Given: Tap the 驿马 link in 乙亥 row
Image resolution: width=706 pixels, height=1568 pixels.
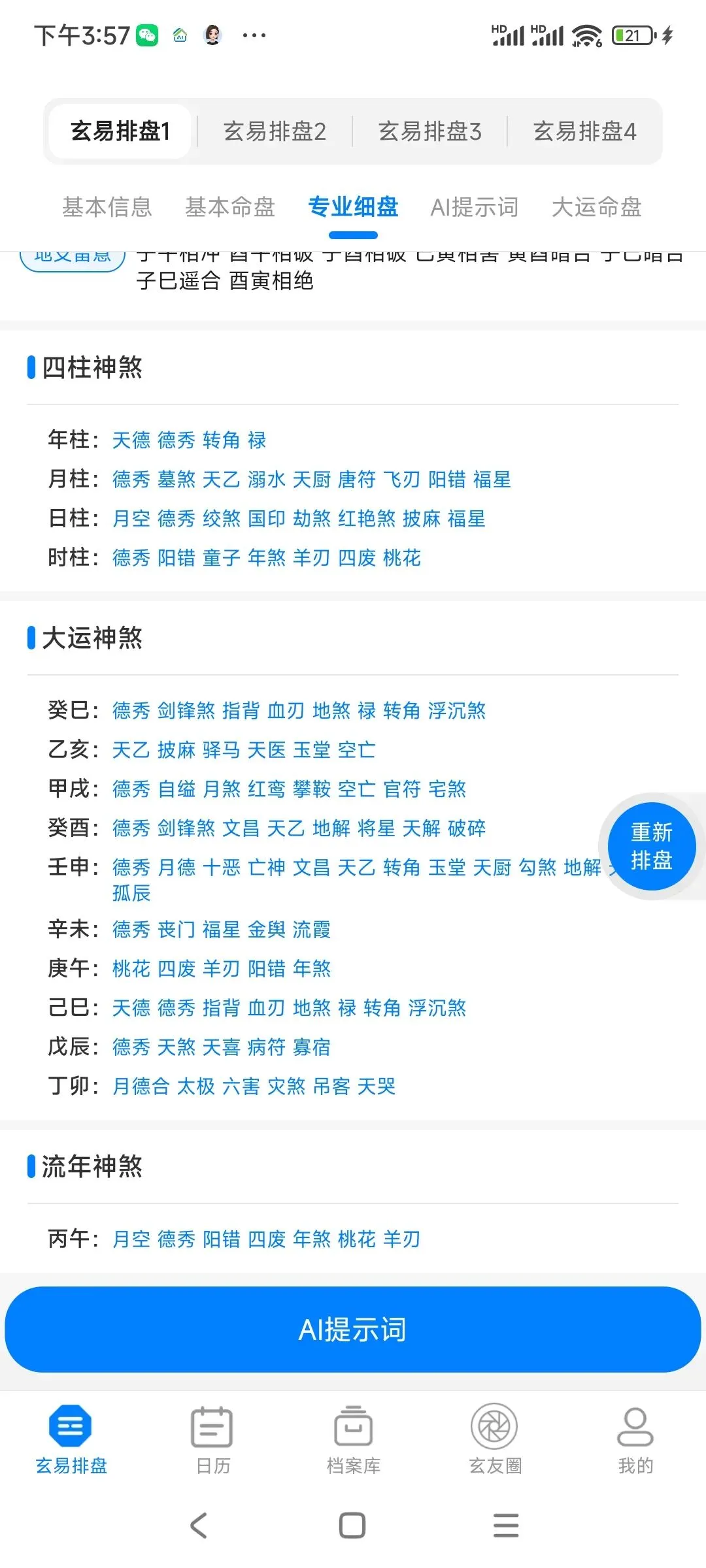Looking at the screenshot, I should pos(221,750).
